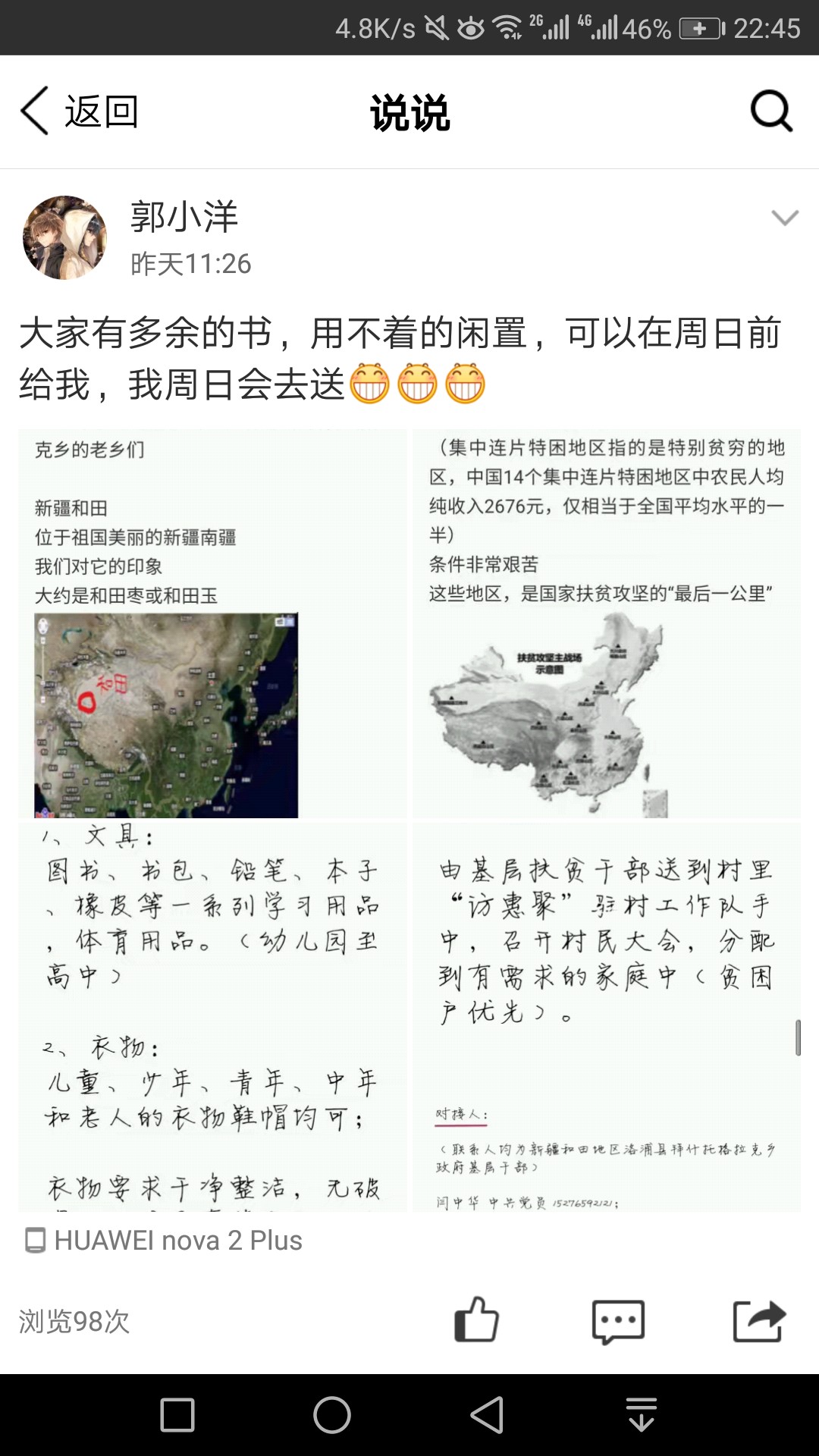Go back with the 返回 button

(x=79, y=111)
